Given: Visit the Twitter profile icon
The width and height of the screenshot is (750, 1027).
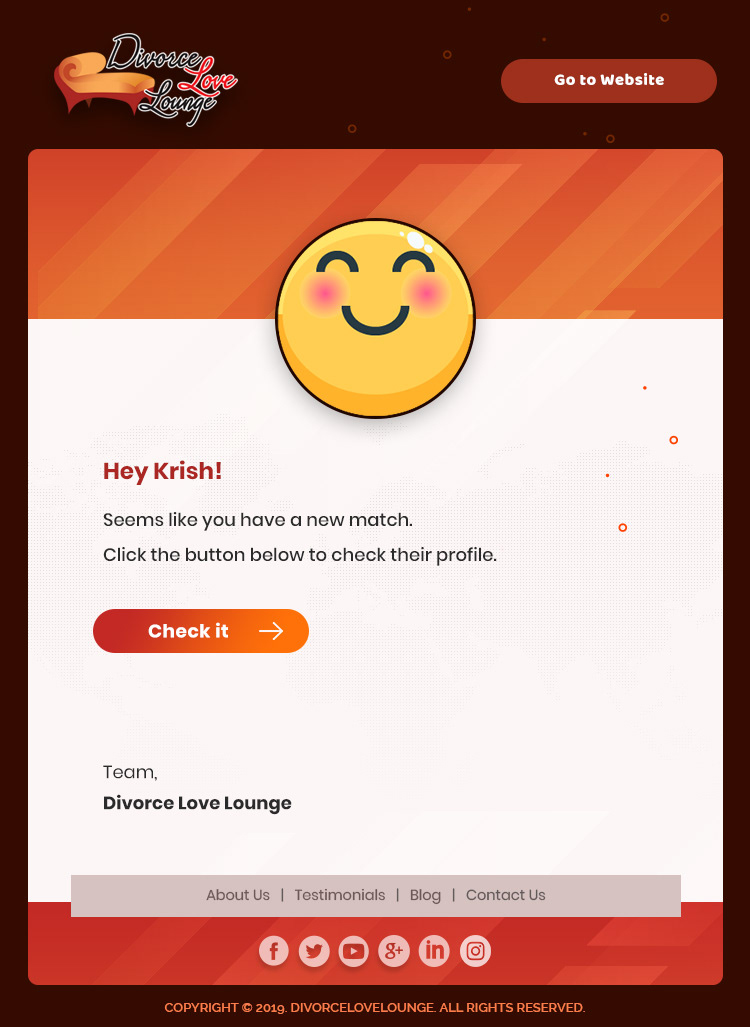Looking at the screenshot, I should click(x=314, y=951).
